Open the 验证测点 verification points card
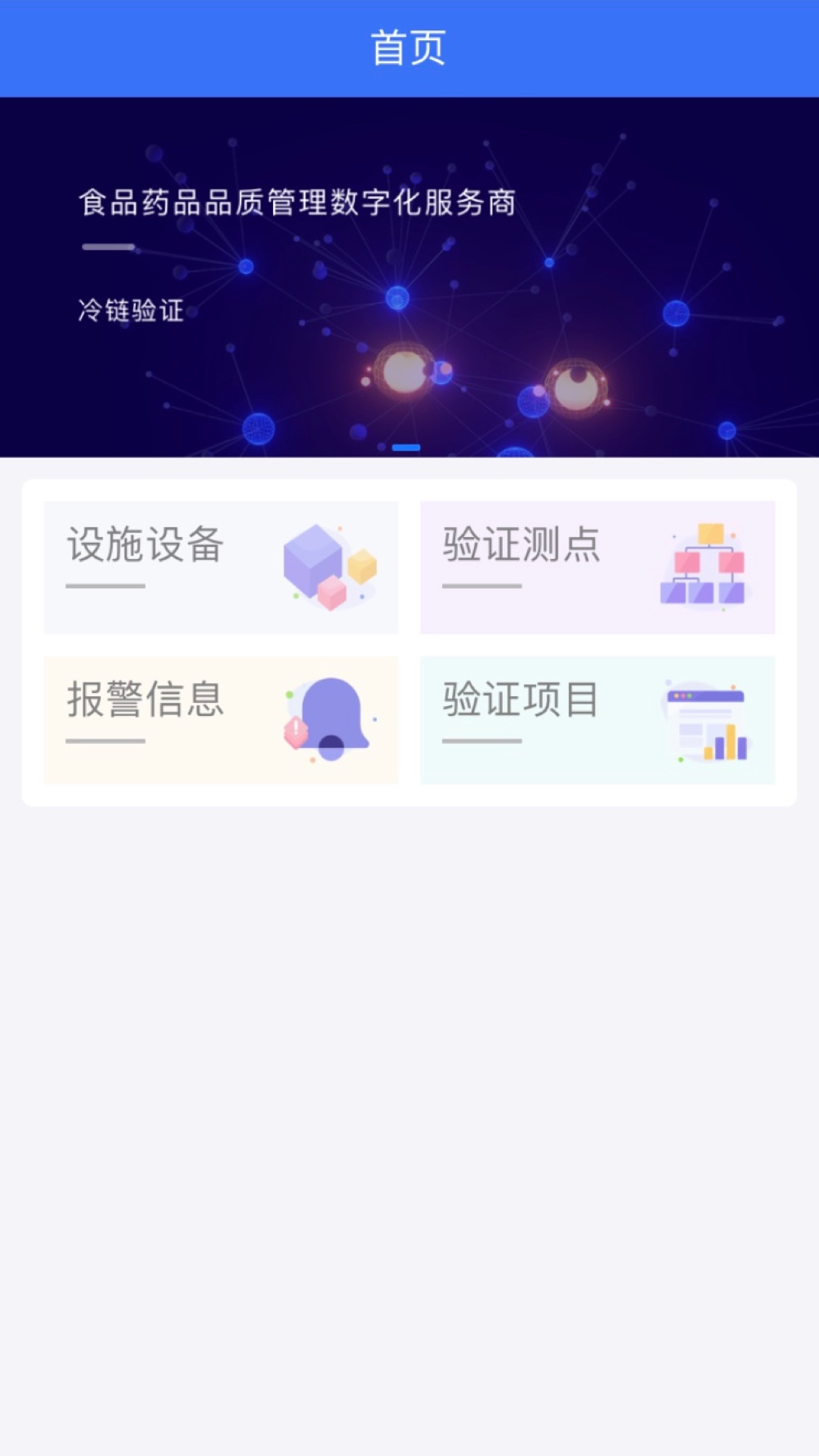The width and height of the screenshot is (819, 1456). [x=599, y=565]
